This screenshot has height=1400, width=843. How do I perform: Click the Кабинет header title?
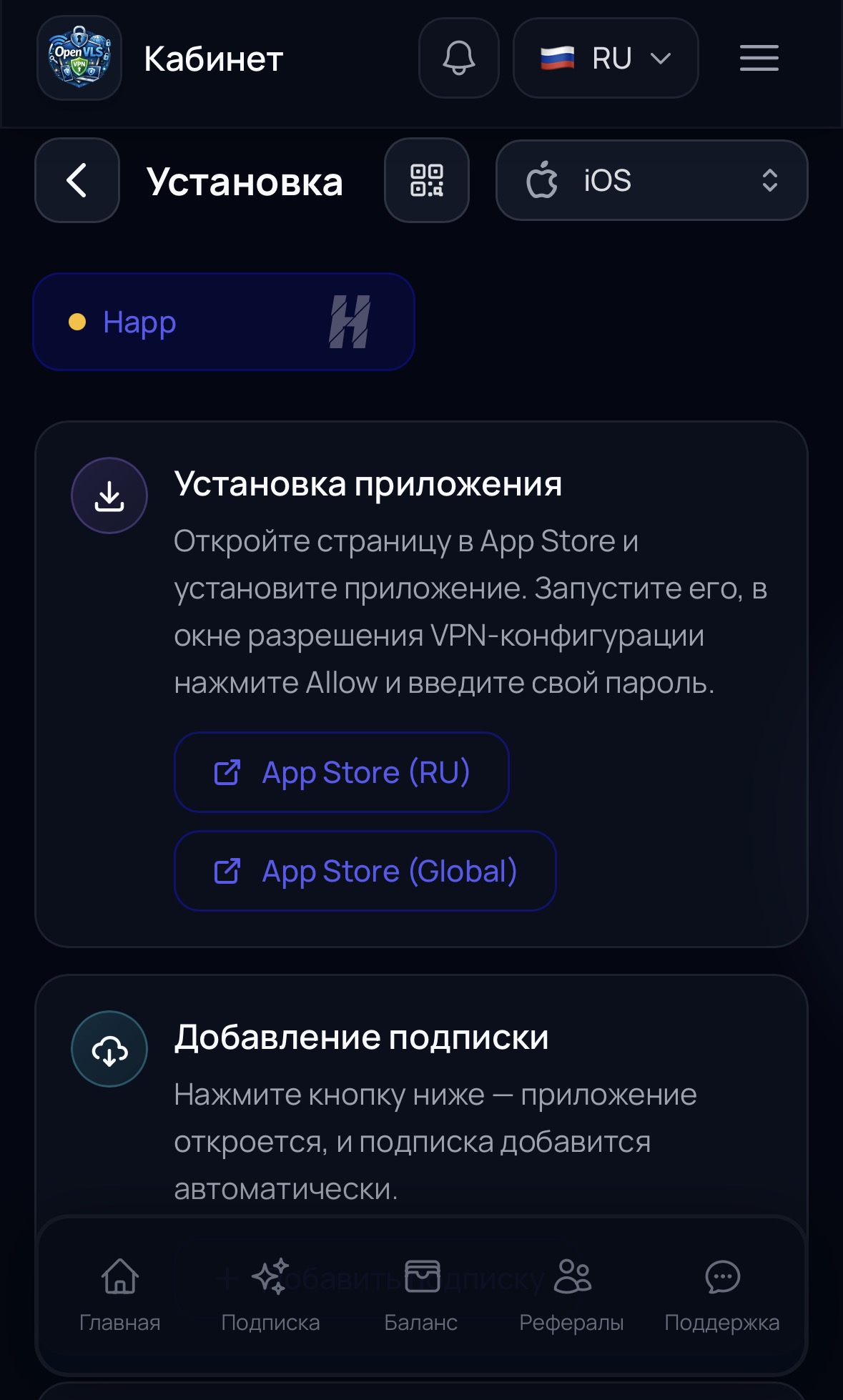click(x=212, y=59)
